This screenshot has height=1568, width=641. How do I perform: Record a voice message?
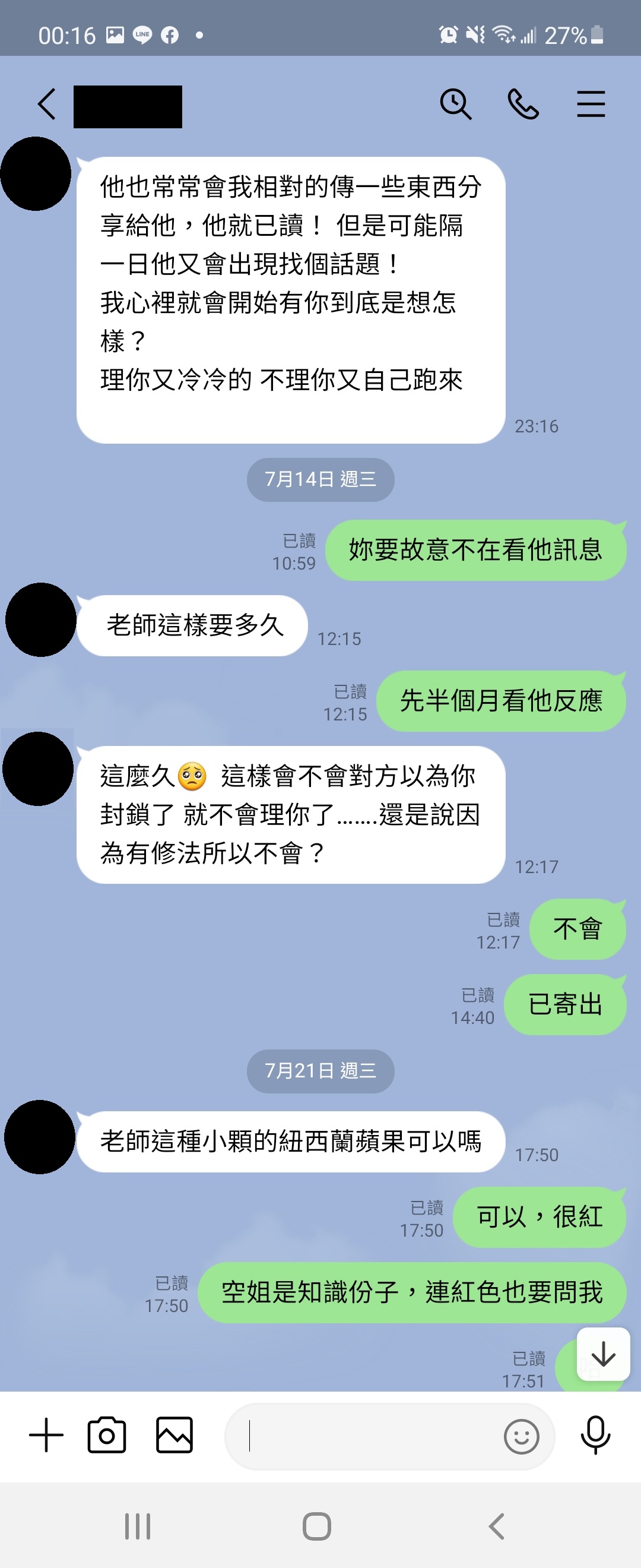click(x=595, y=1436)
